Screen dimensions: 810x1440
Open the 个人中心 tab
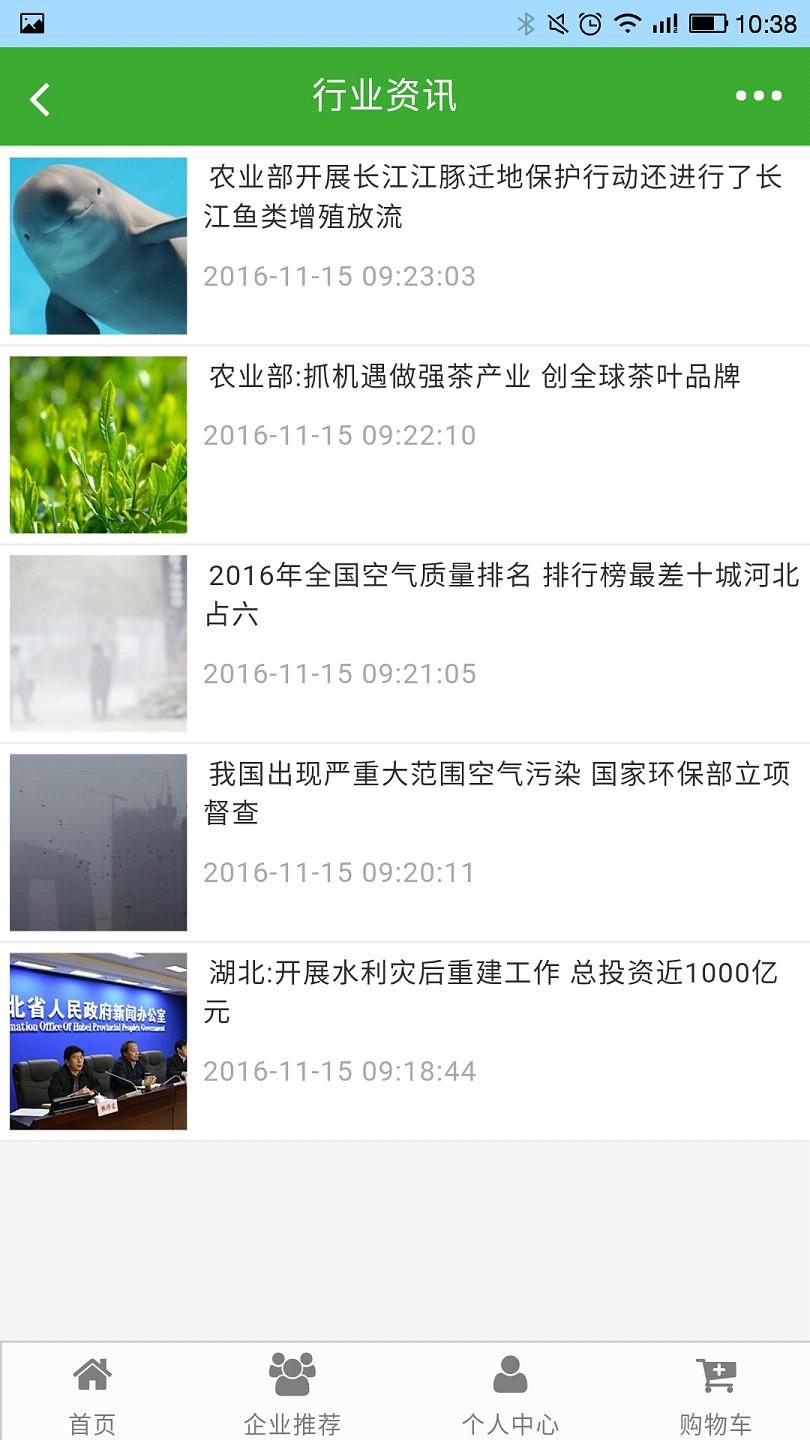510,1394
